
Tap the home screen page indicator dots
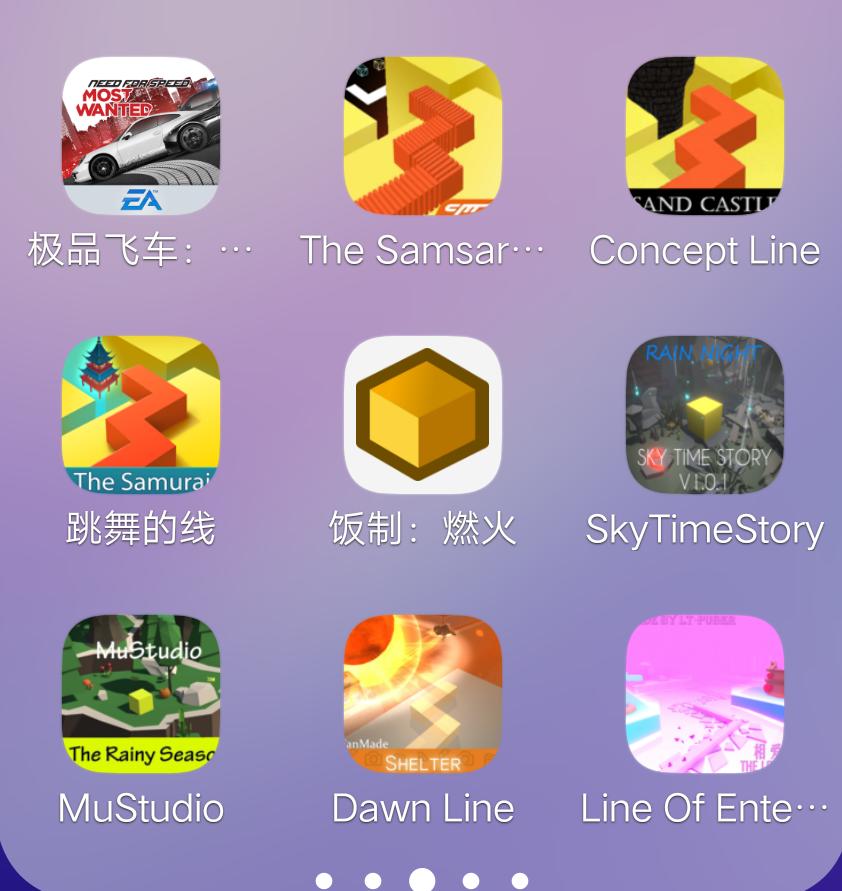pos(422,880)
